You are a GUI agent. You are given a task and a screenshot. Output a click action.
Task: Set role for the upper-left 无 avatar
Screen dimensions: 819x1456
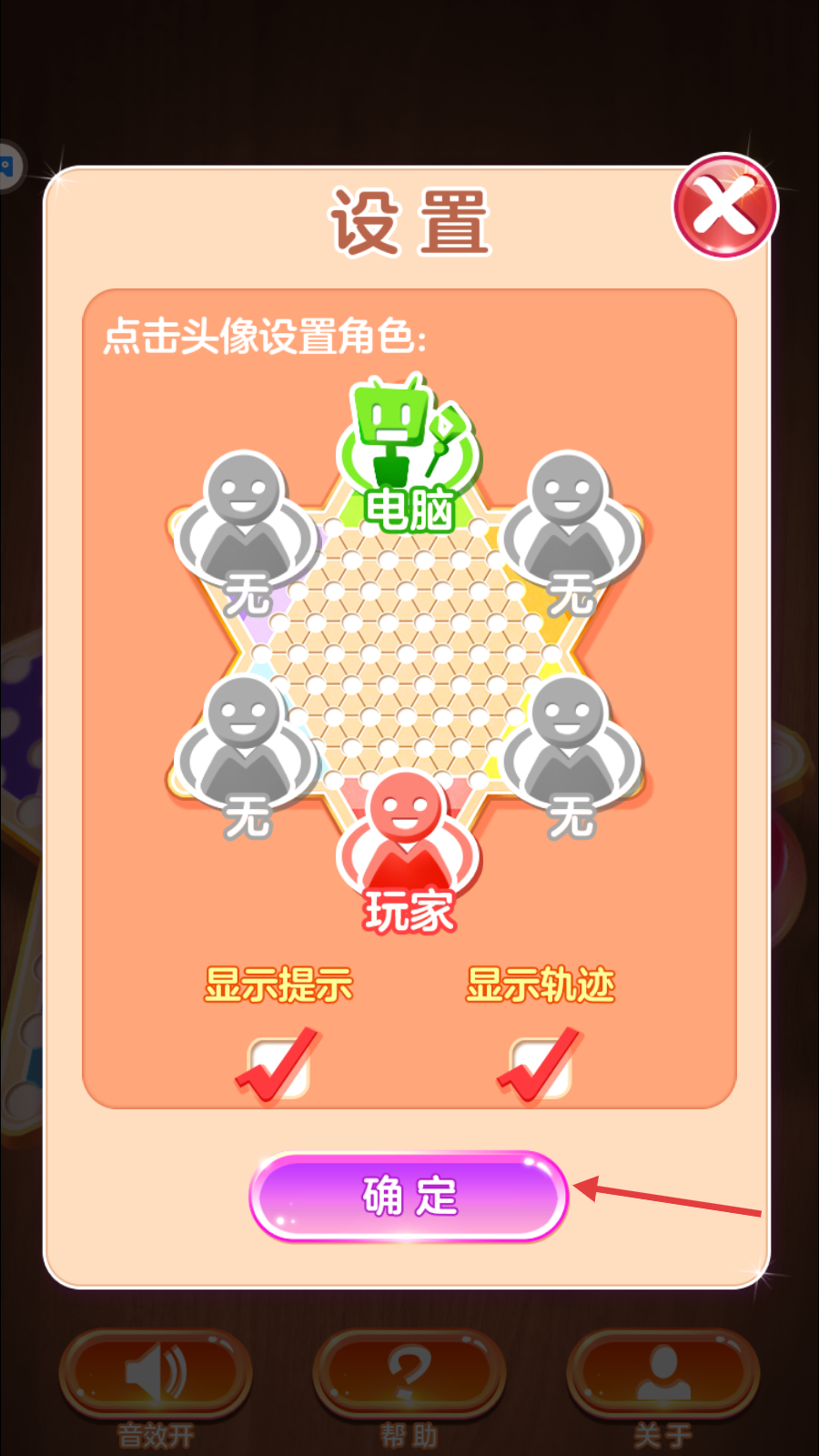(246, 533)
